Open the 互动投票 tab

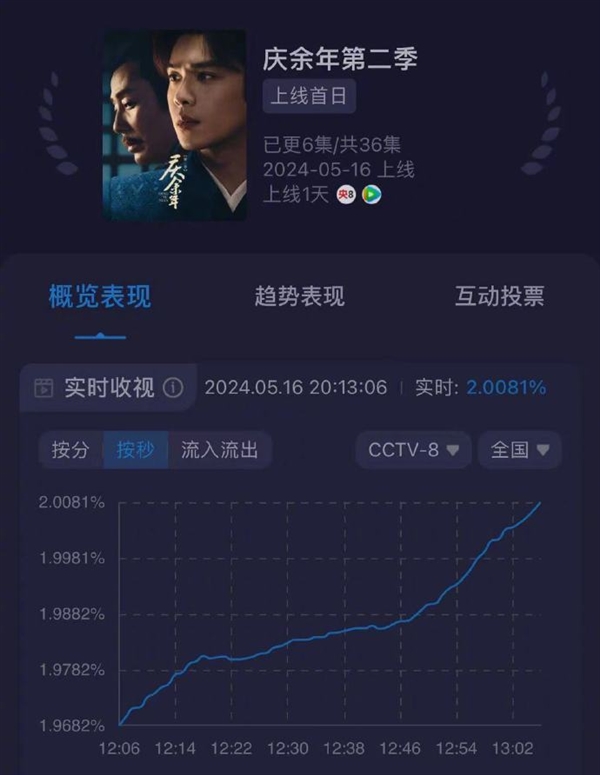pos(499,296)
